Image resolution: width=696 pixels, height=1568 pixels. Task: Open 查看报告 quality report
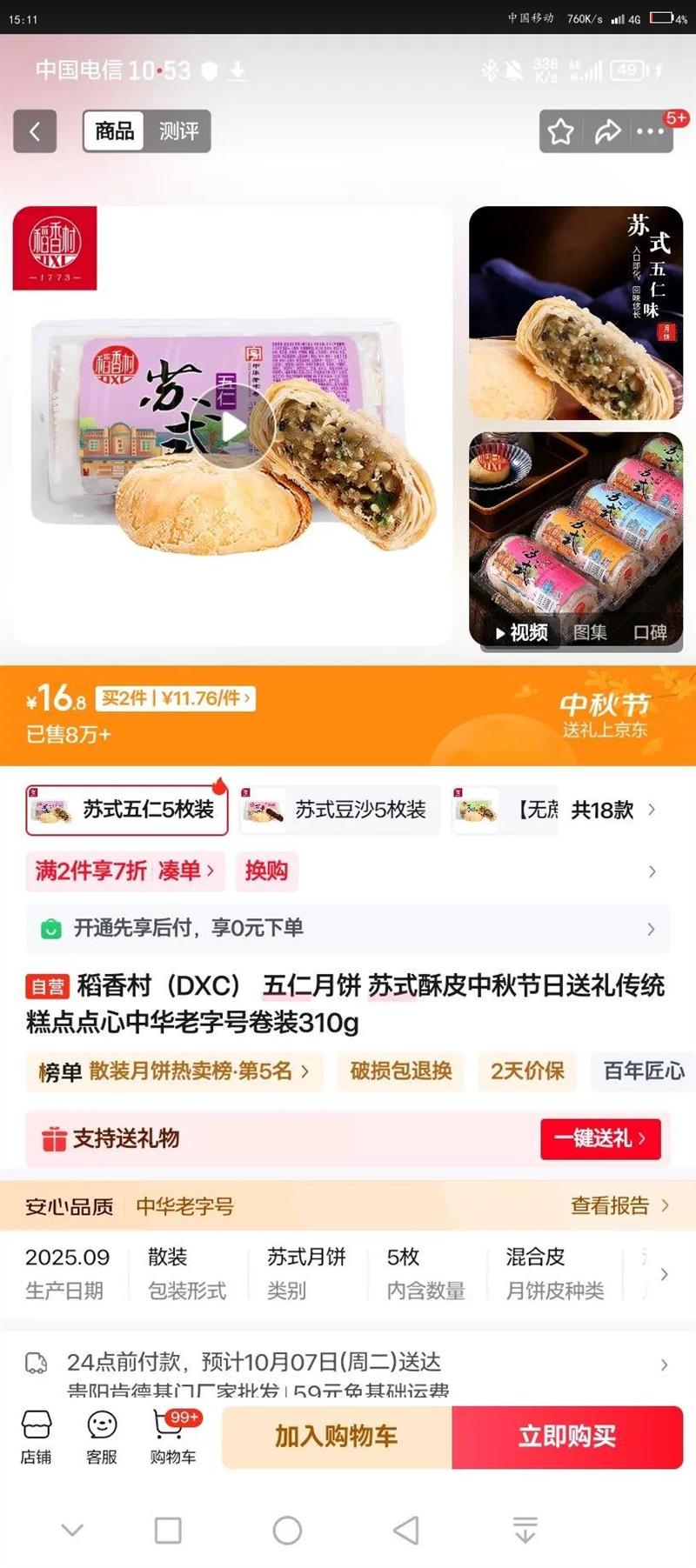619,1205
